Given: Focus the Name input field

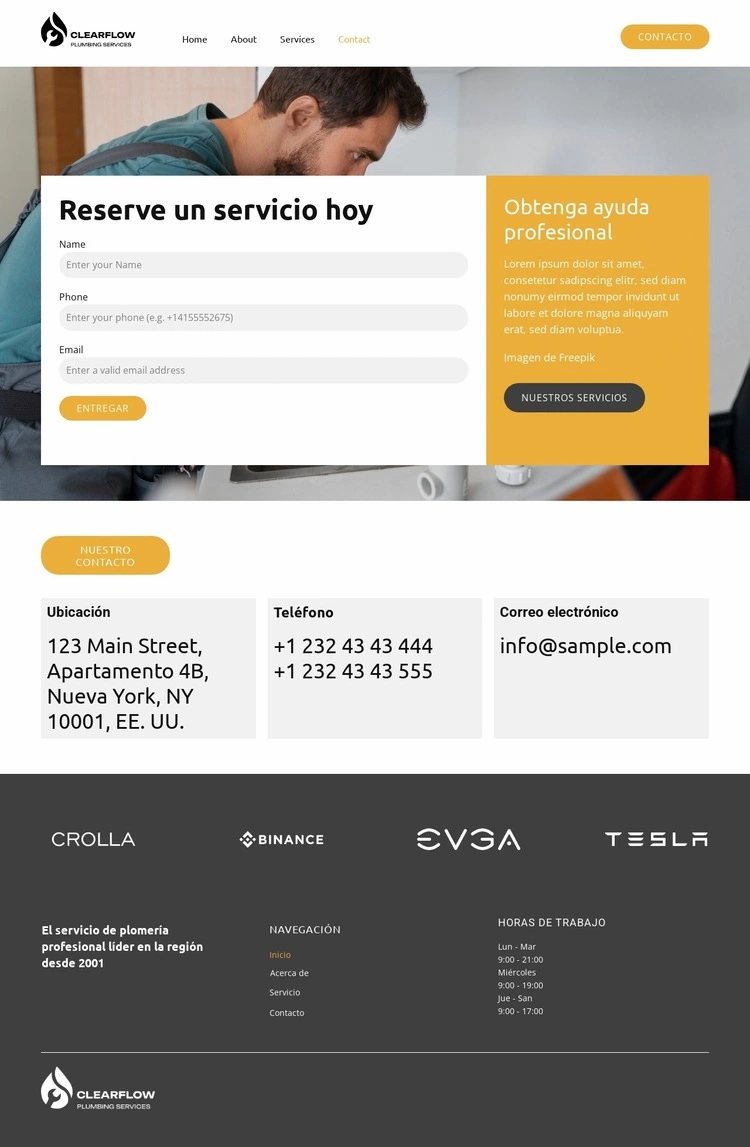Looking at the screenshot, I should [263, 265].
